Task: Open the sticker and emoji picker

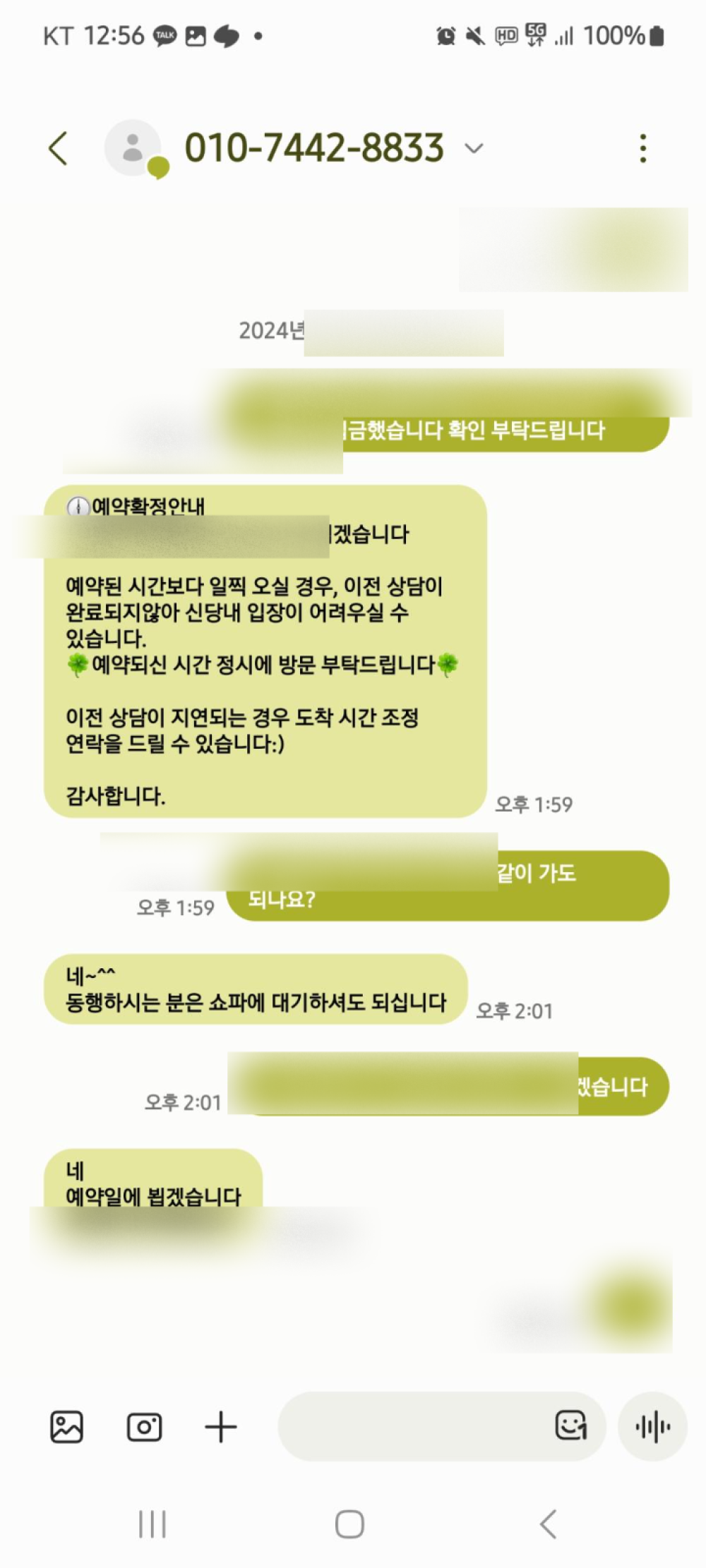Action: pos(570,1425)
